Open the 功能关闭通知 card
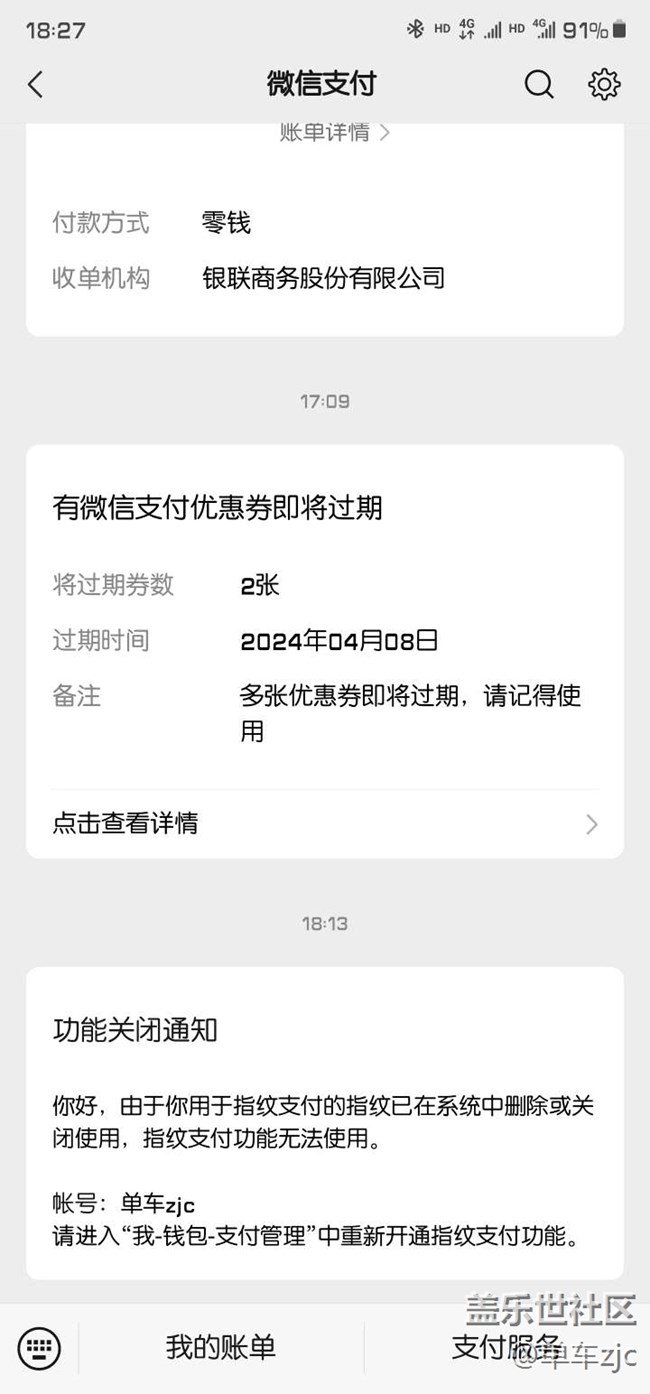 324,1123
